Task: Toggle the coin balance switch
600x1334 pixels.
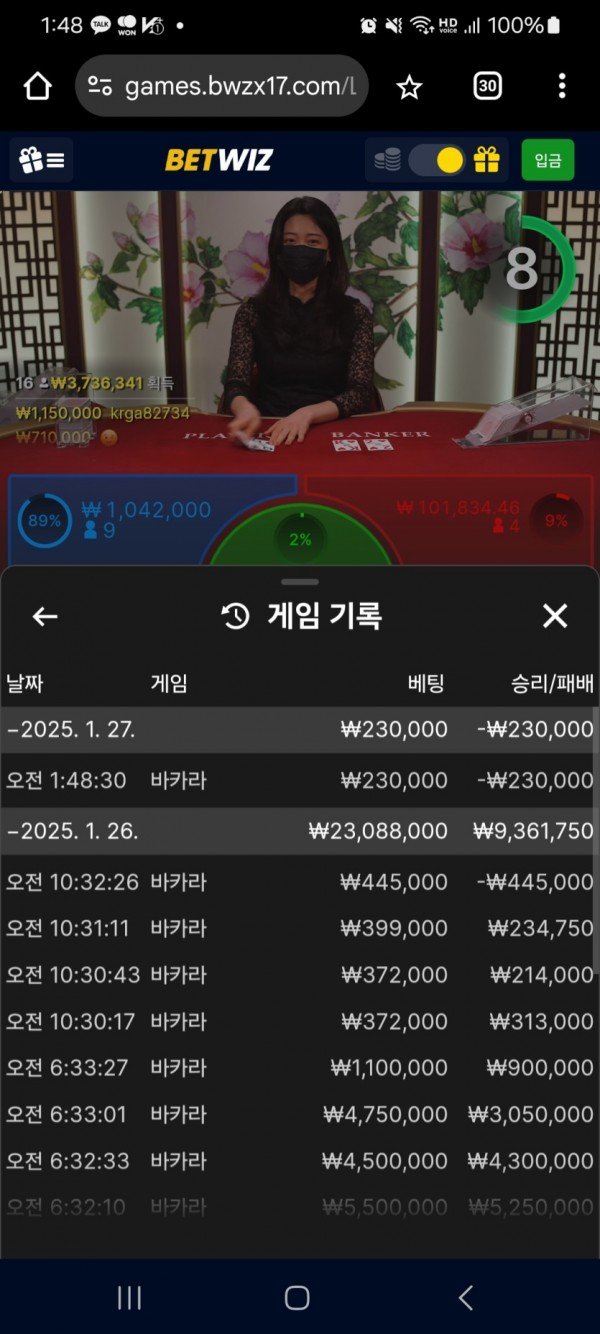Action: click(x=436, y=160)
